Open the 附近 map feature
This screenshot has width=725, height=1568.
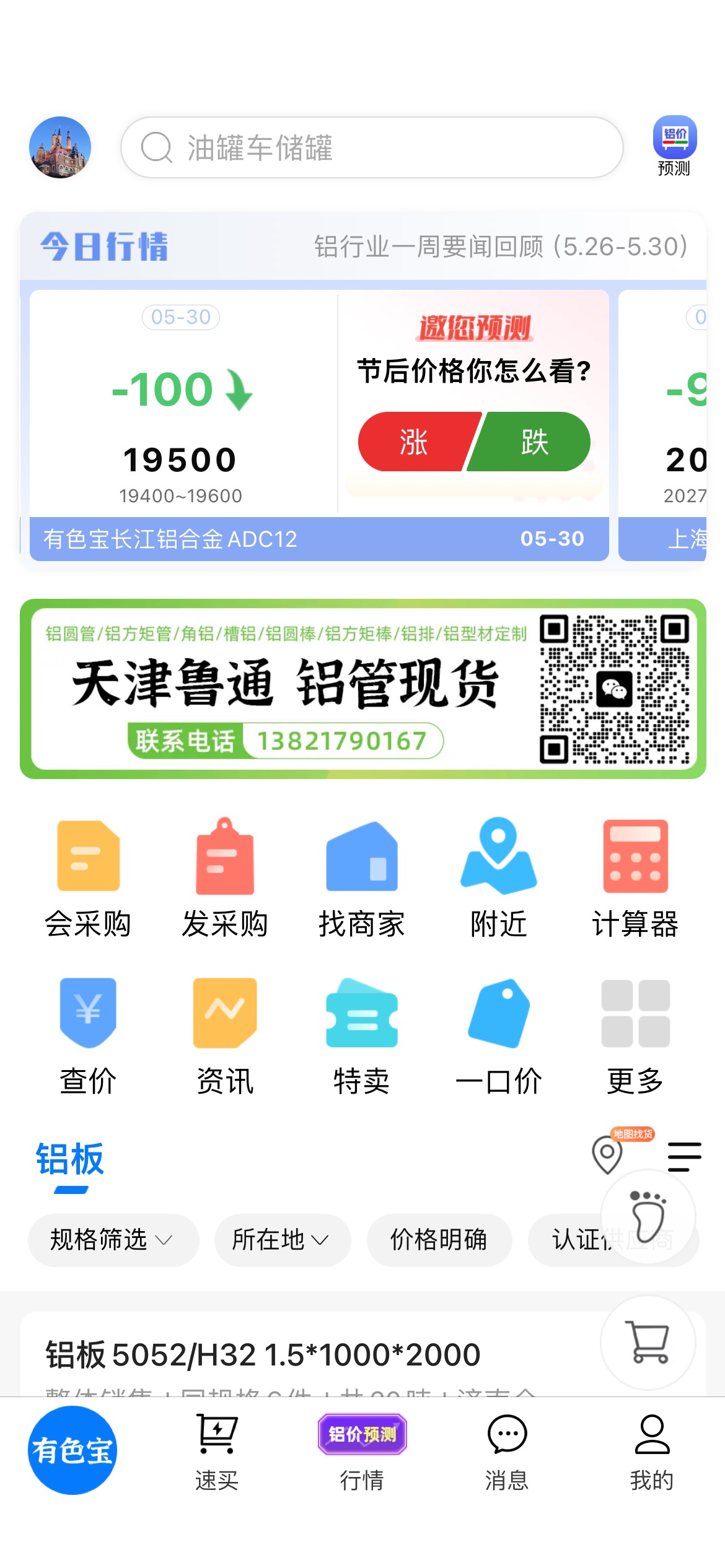pos(499,878)
